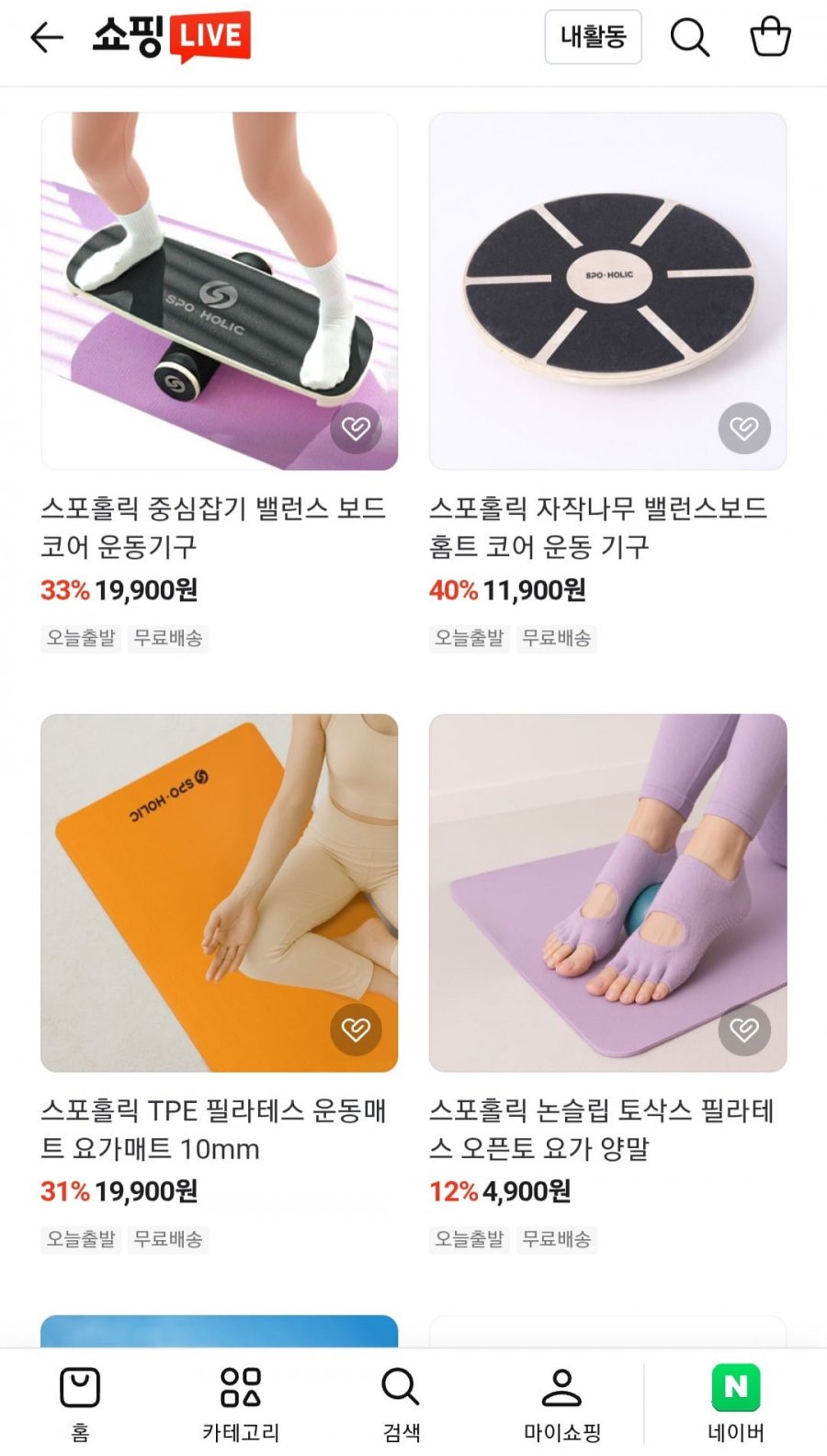Switch to the 검색 tab
This screenshot has height=1456, width=827.
point(402,1403)
